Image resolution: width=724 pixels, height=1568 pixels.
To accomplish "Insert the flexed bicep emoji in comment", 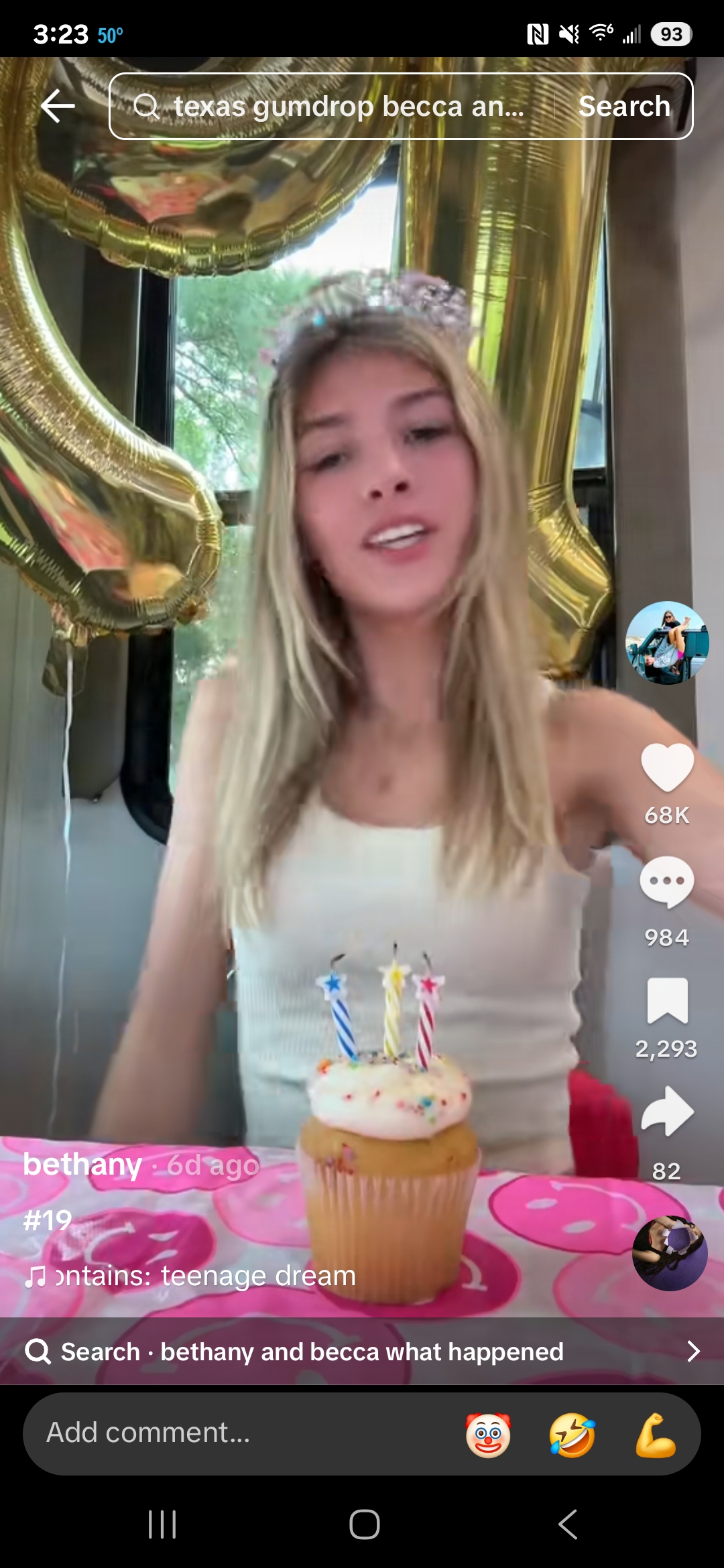I will [656, 1435].
